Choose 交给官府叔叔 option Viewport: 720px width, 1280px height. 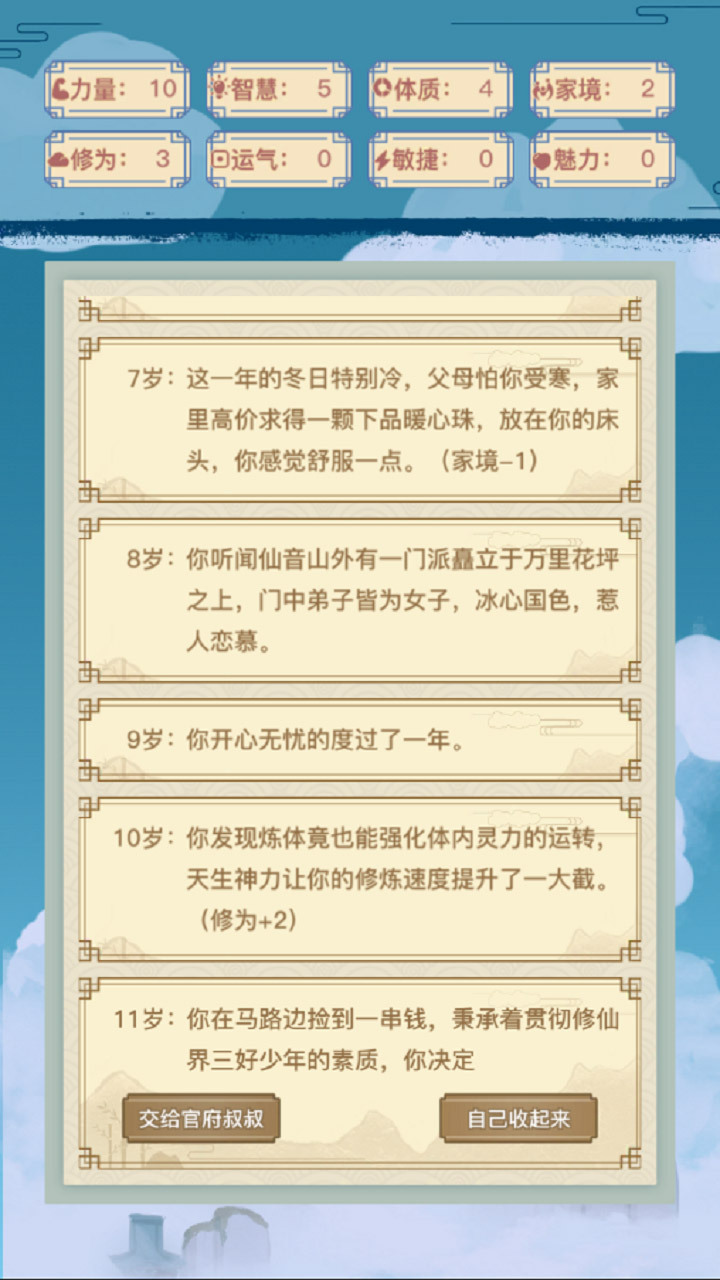point(201,1118)
